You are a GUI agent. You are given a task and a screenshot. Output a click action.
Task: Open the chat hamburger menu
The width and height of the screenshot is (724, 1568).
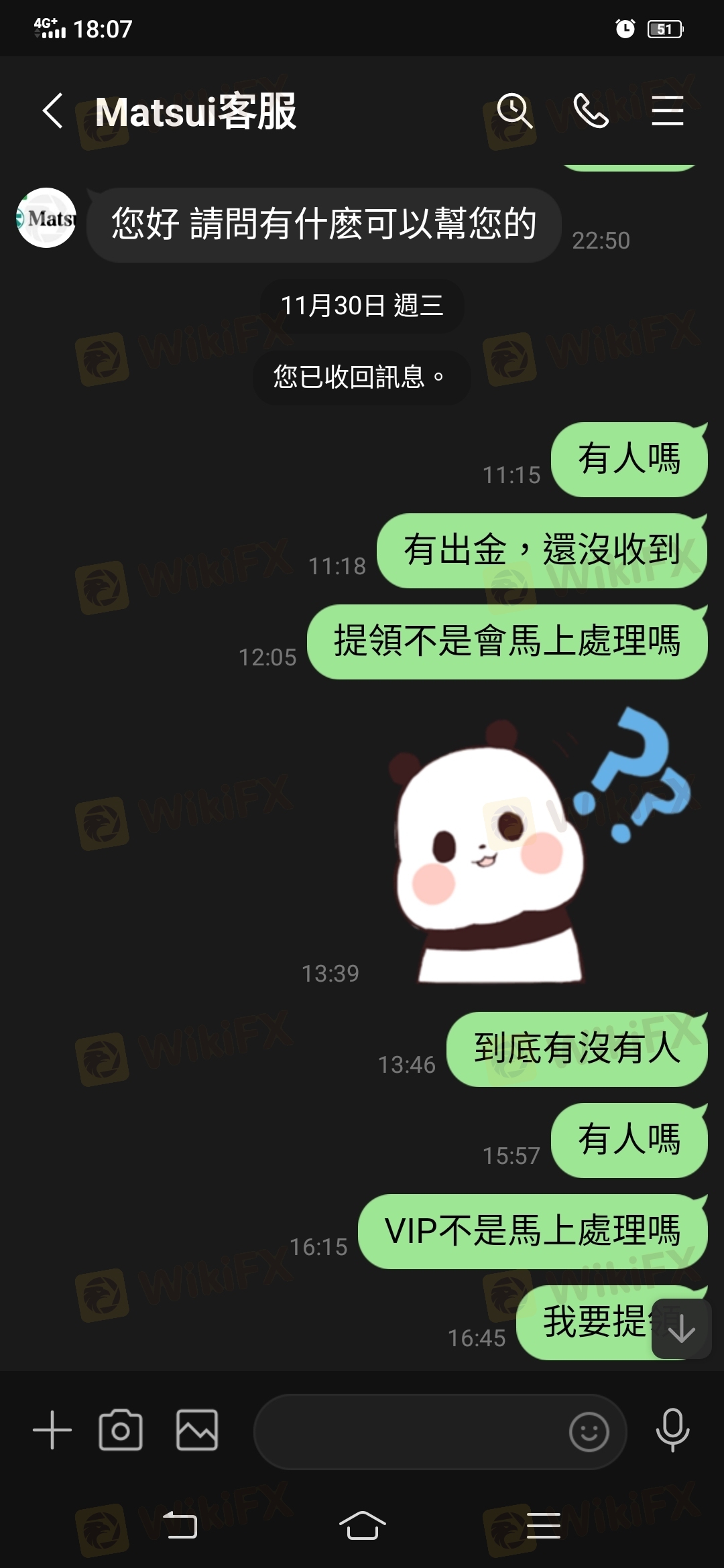click(x=668, y=111)
